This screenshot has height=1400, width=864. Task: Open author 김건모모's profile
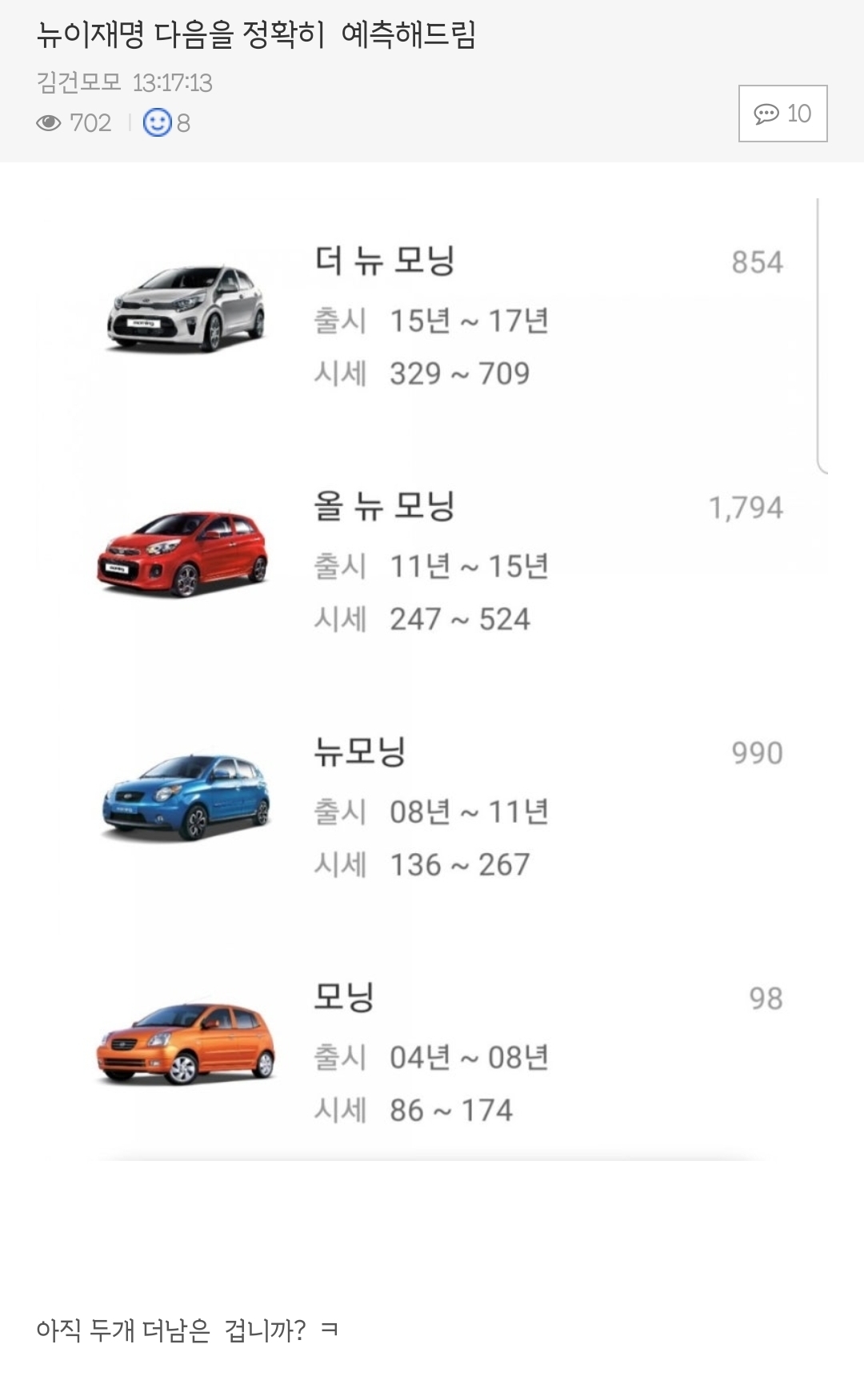[78, 82]
